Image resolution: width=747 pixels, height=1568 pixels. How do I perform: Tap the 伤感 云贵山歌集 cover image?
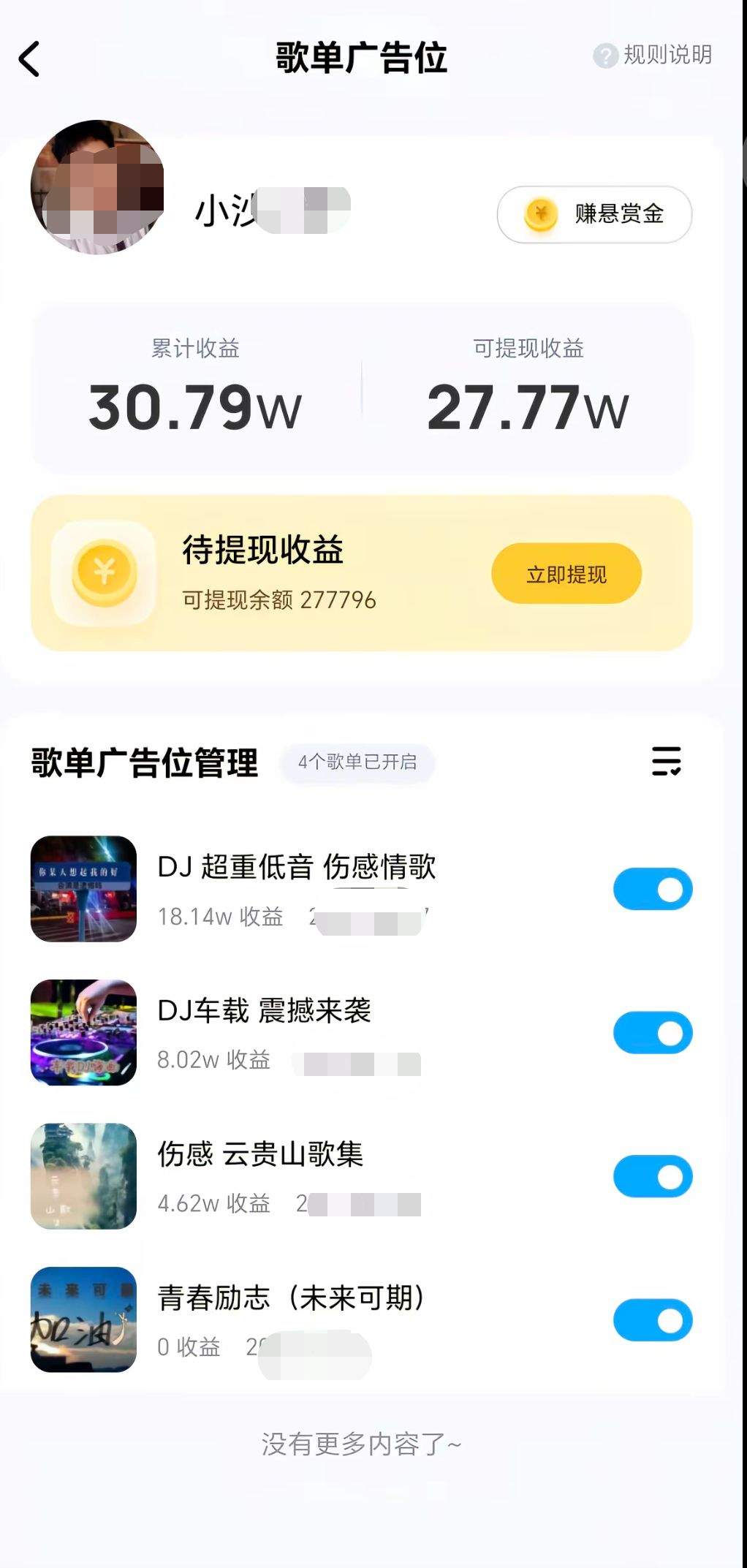tap(83, 1177)
